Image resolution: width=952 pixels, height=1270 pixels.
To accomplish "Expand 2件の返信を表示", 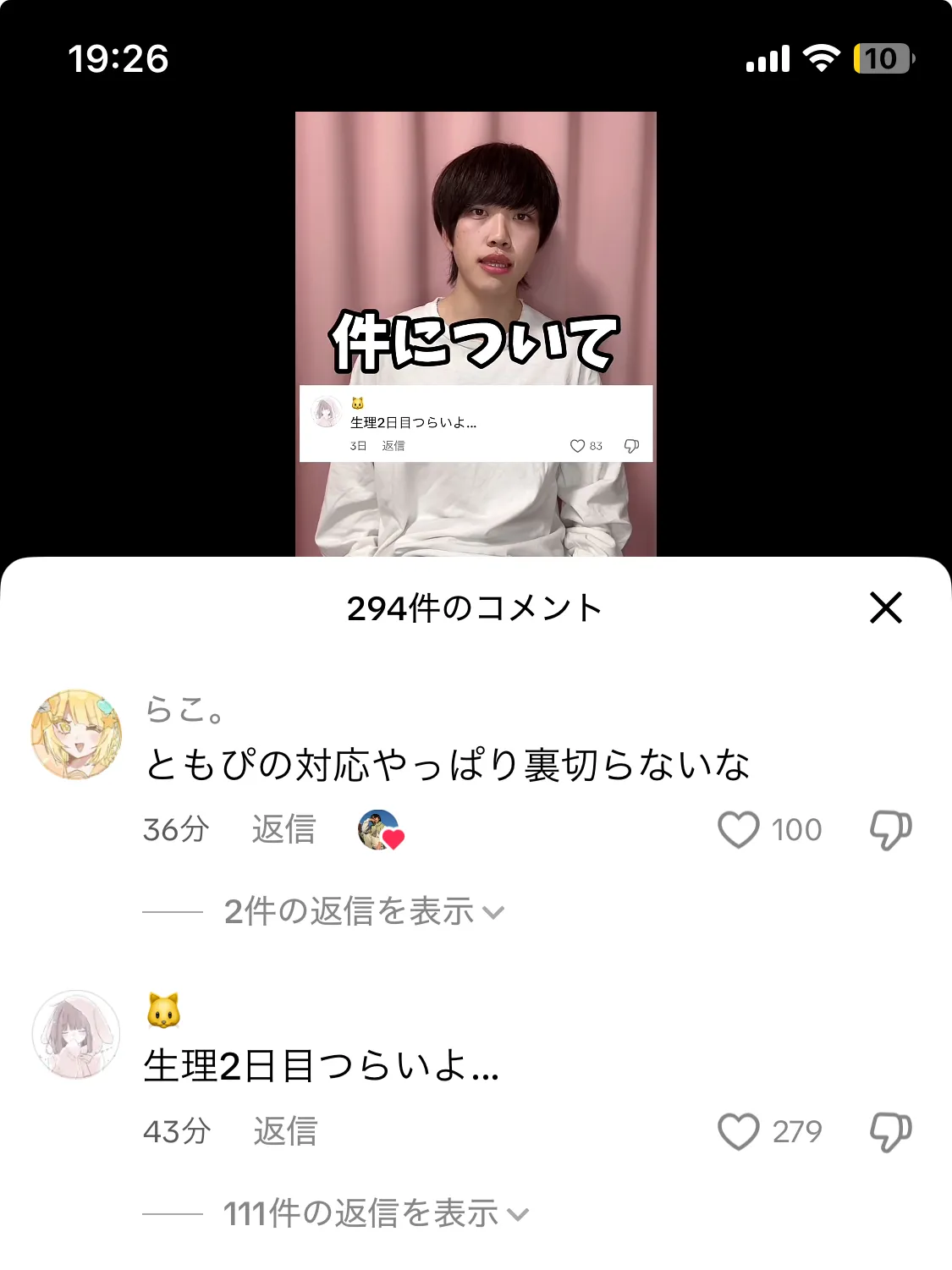I will (x=364, y=911).
